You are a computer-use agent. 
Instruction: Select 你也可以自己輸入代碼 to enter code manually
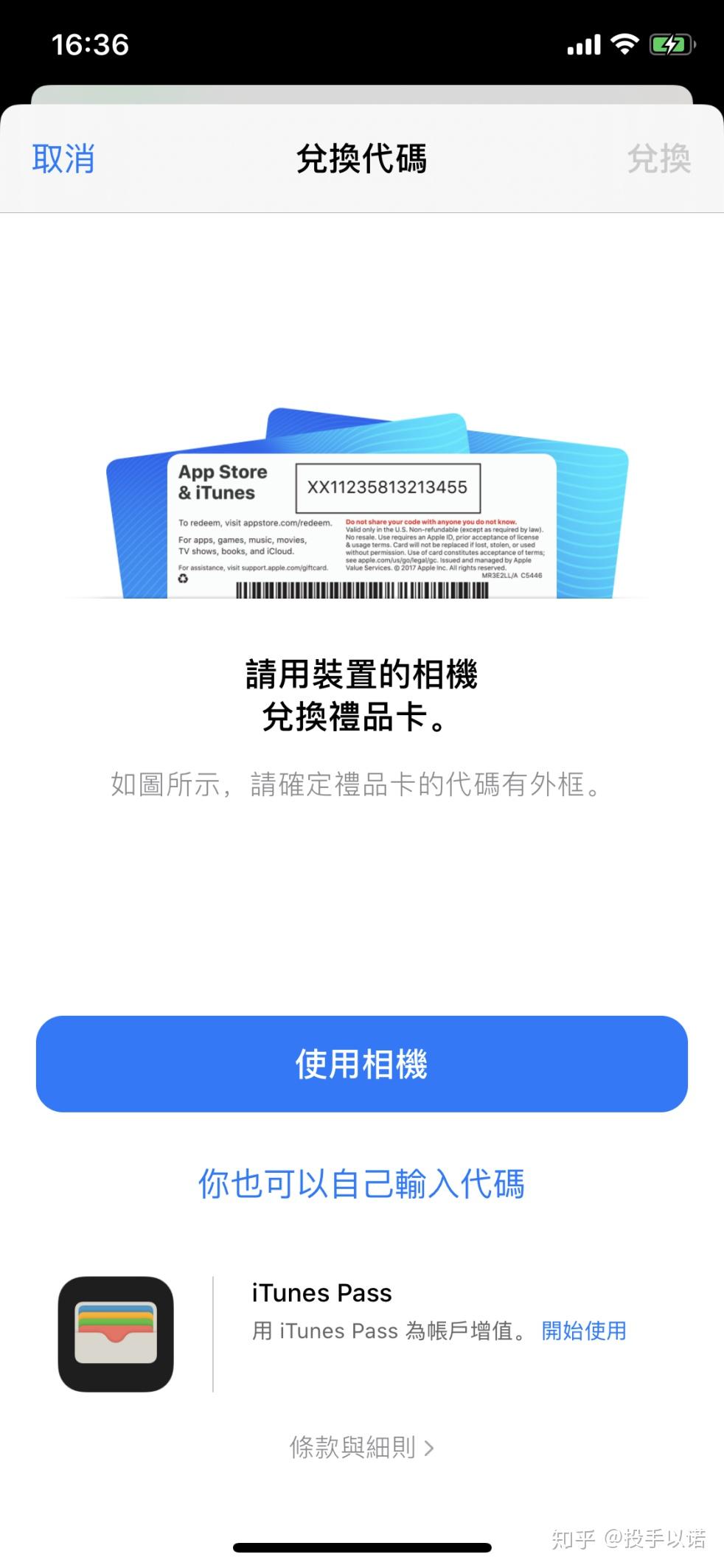click(x=361, y=1184)
